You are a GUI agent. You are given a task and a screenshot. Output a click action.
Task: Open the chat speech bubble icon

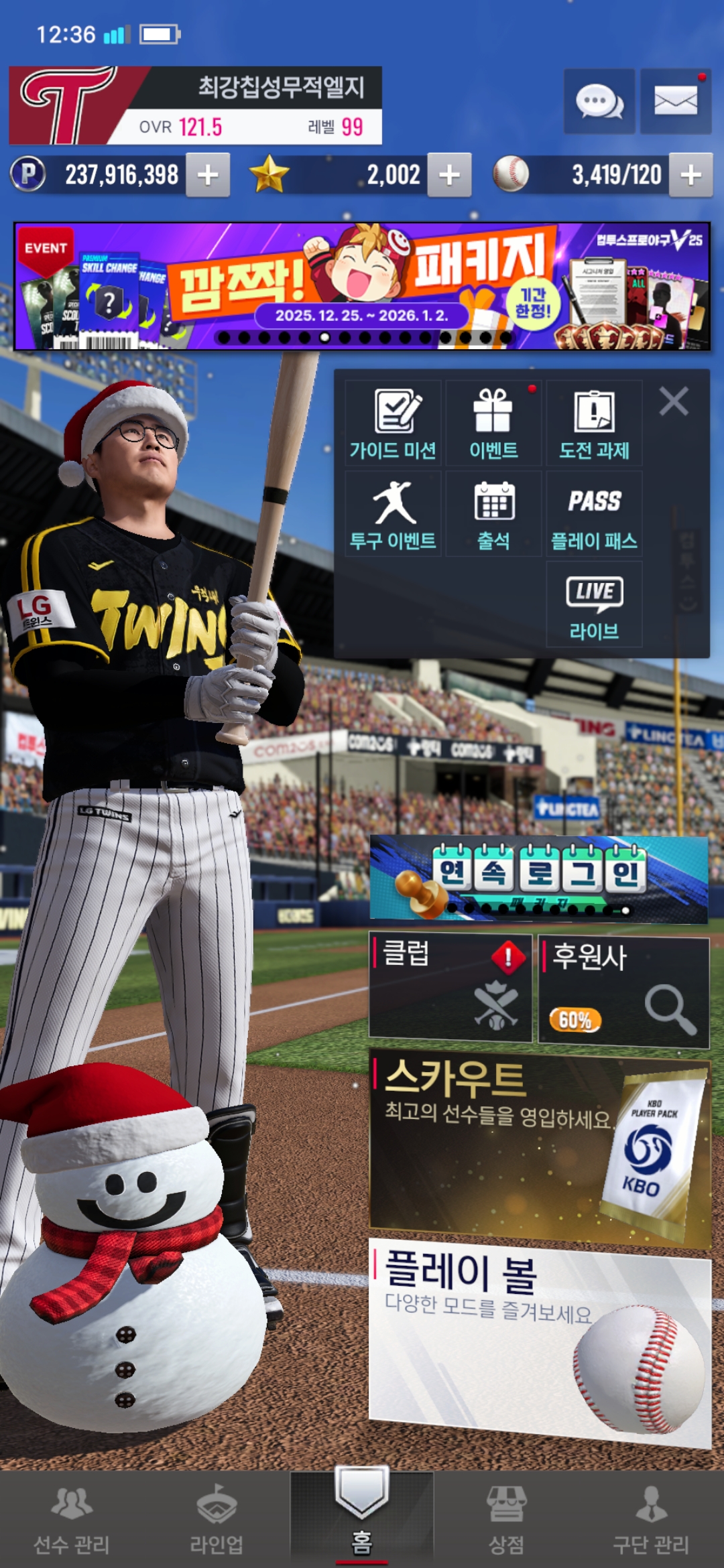[599, 102]
